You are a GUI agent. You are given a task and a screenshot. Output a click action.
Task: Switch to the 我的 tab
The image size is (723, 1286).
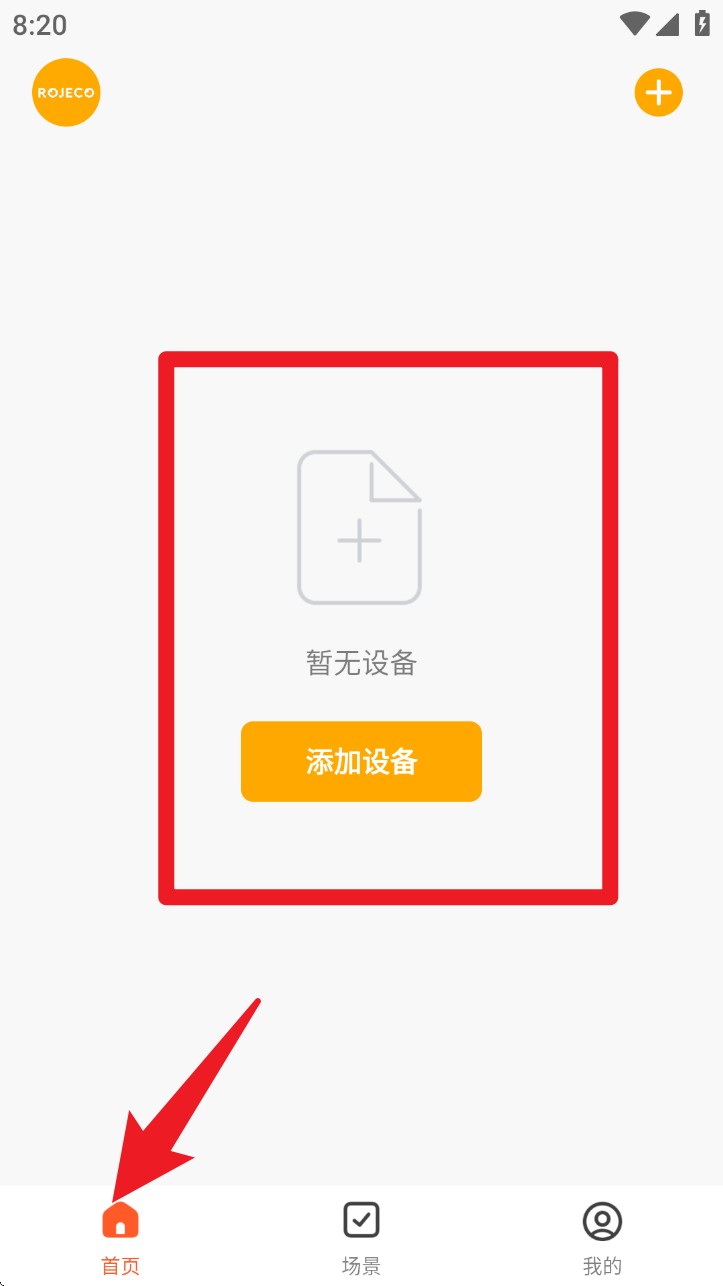pos(601,1235)
